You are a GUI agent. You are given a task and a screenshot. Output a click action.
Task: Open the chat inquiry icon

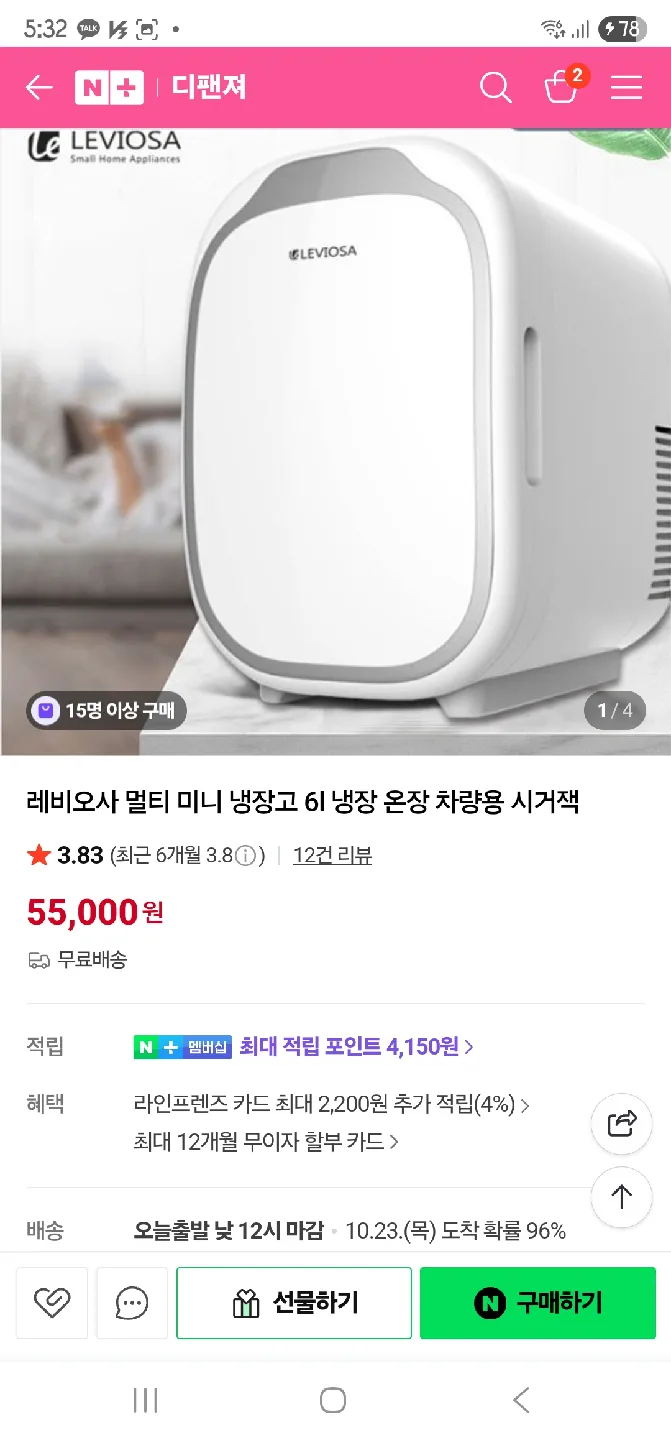tap(132, 1303)
